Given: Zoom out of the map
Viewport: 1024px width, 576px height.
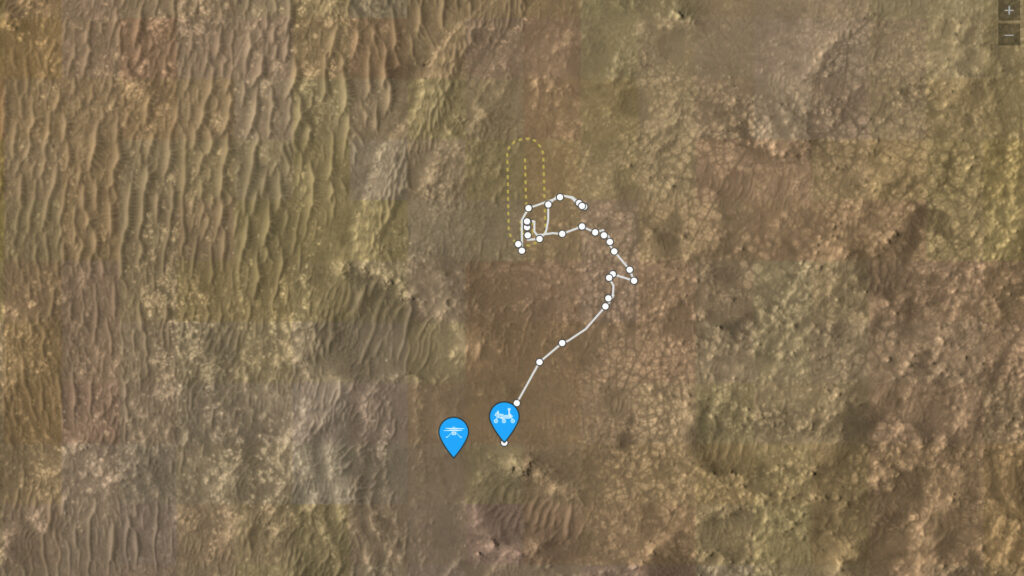Looking at the screenshot, I should [x=1009, y=34].
